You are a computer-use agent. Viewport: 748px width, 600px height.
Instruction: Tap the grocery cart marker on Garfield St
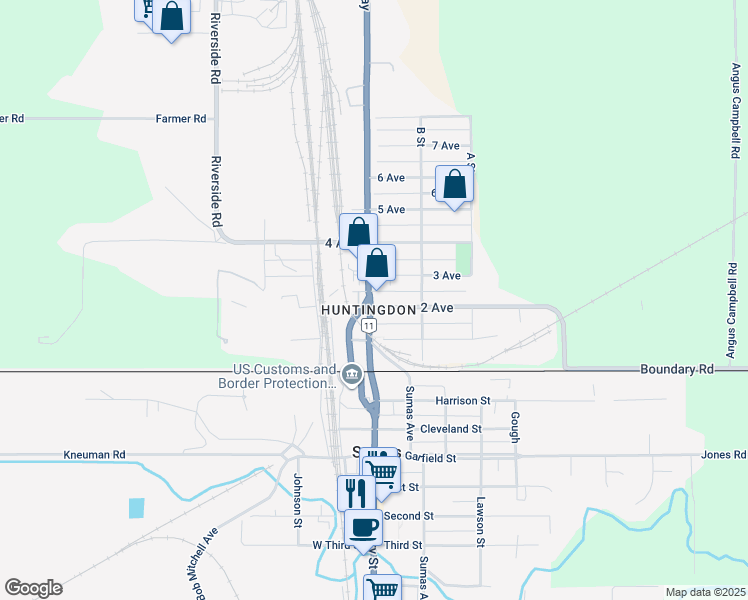coord(381,471)
